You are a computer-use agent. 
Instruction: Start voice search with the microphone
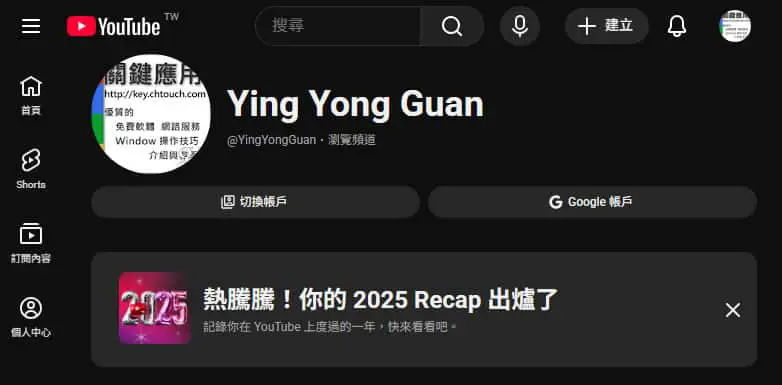(x=520, y=25)
